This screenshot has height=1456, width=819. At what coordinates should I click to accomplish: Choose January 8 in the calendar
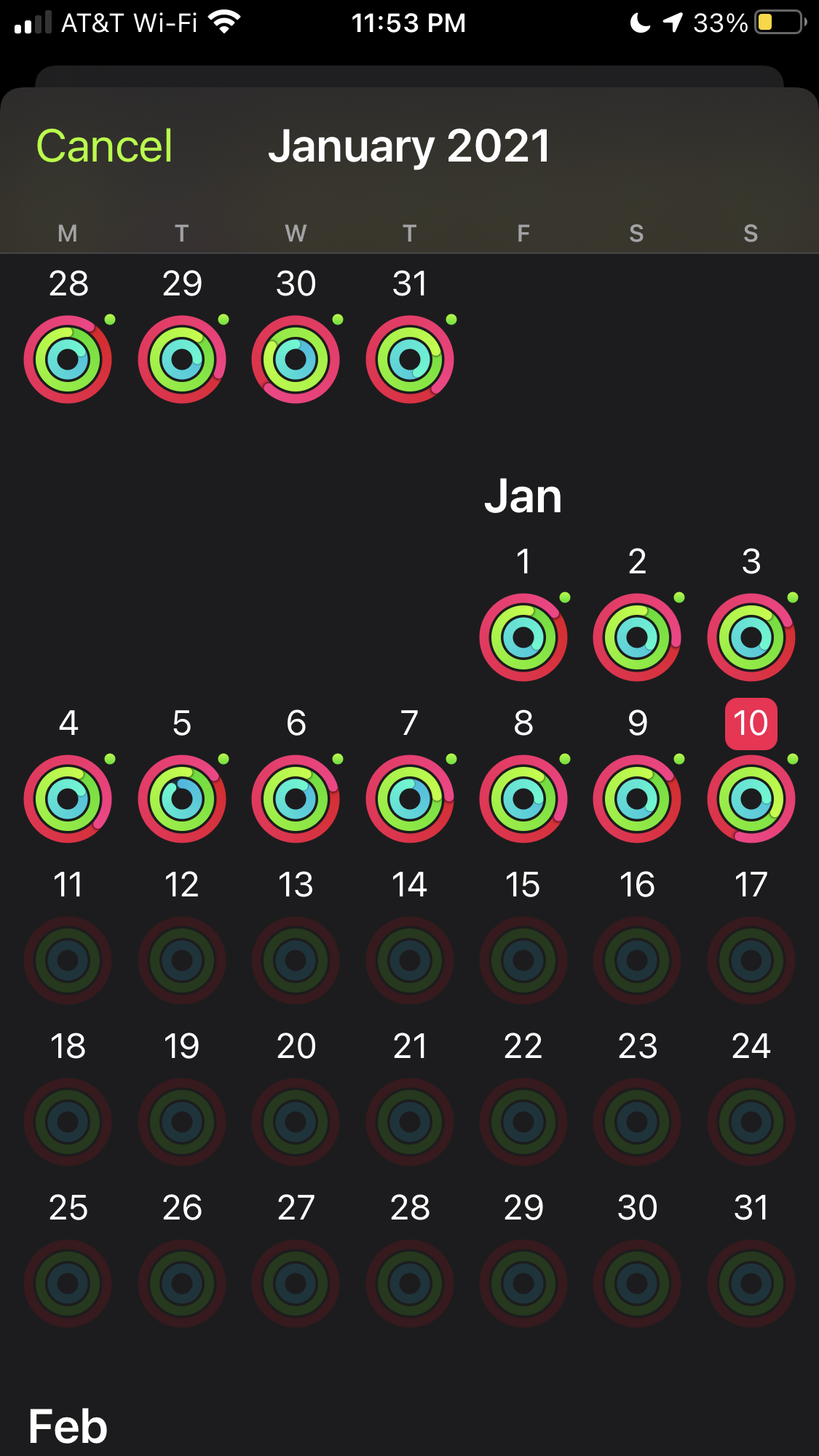523,798
